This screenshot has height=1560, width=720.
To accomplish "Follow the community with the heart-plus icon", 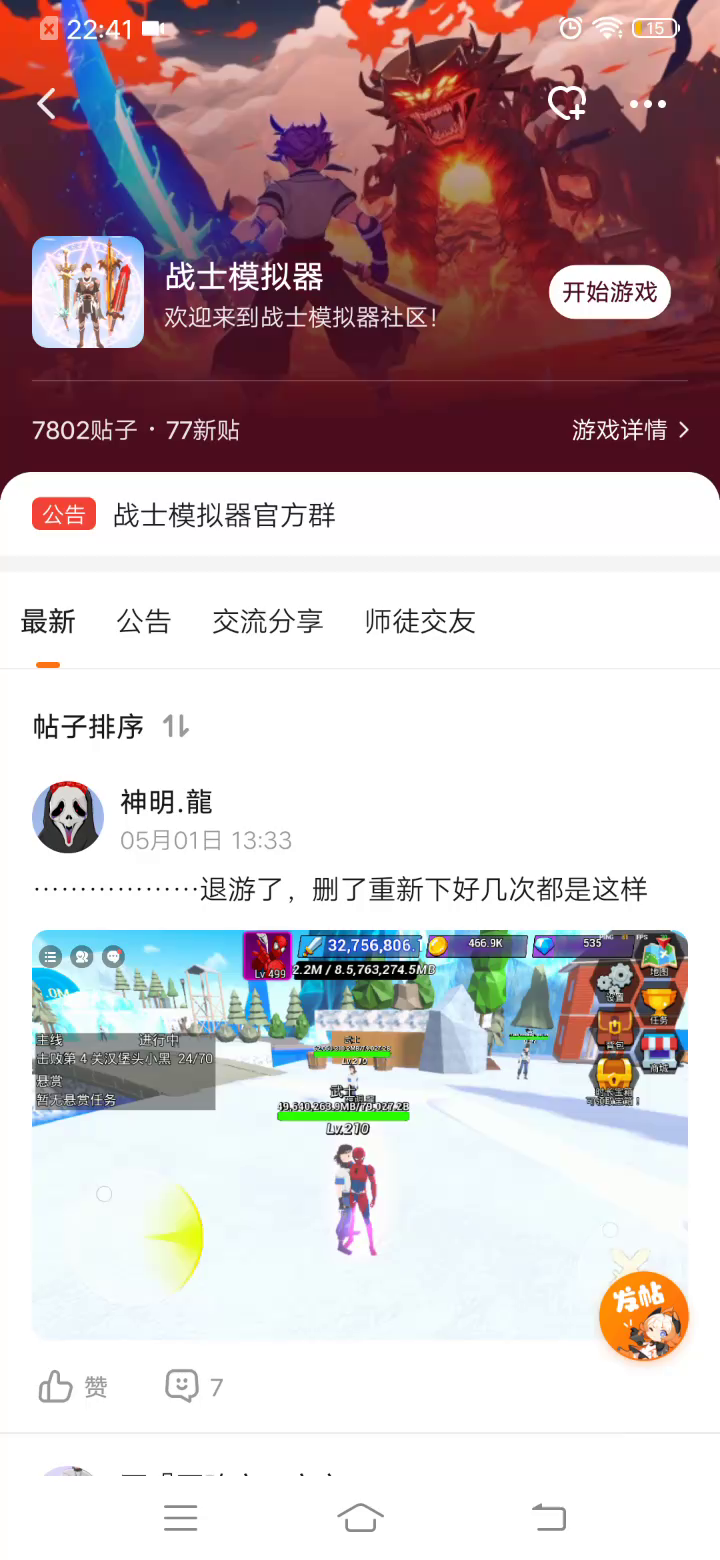I will click(567, 104).
